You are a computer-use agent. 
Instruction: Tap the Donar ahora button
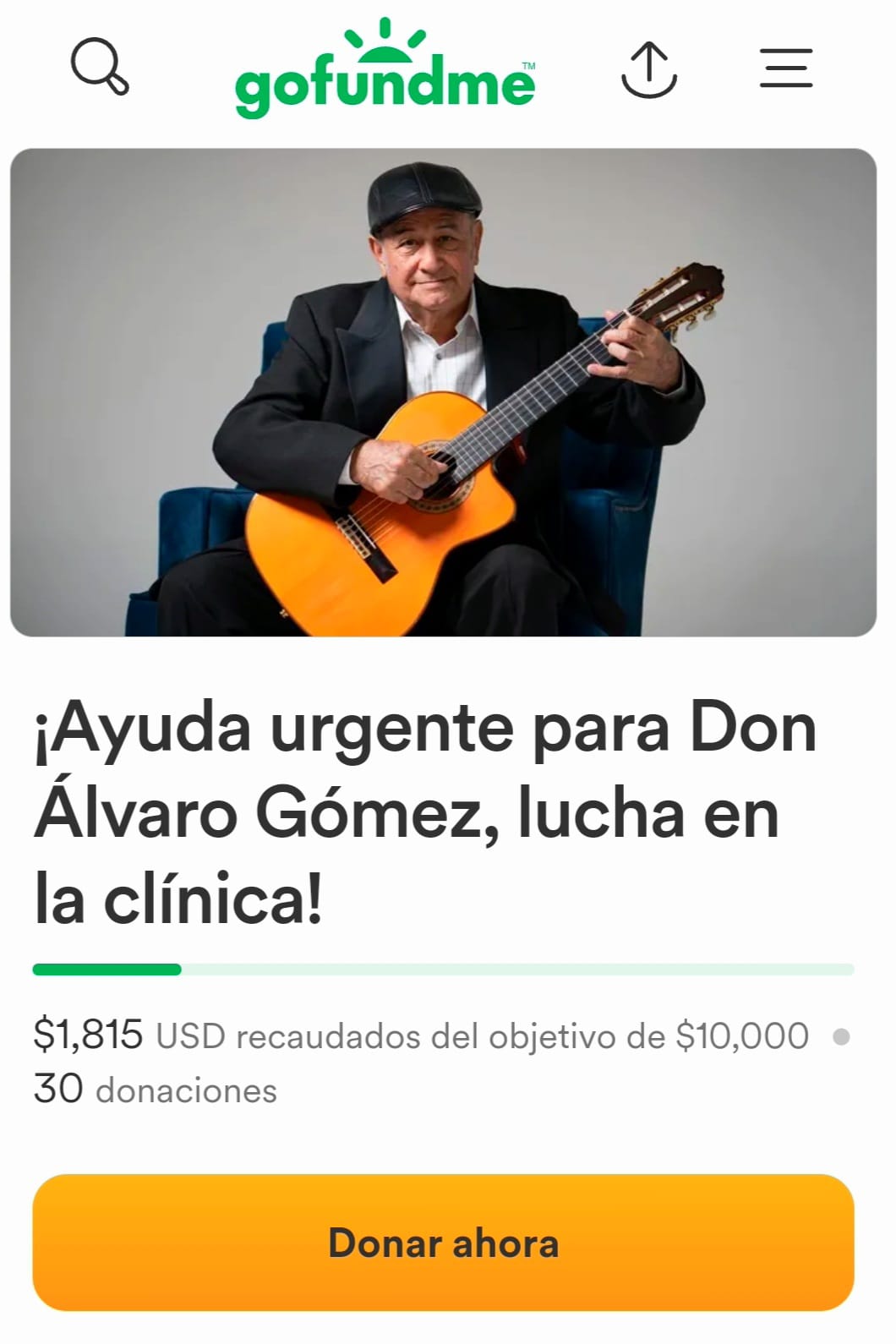[x=443, y=1242]
